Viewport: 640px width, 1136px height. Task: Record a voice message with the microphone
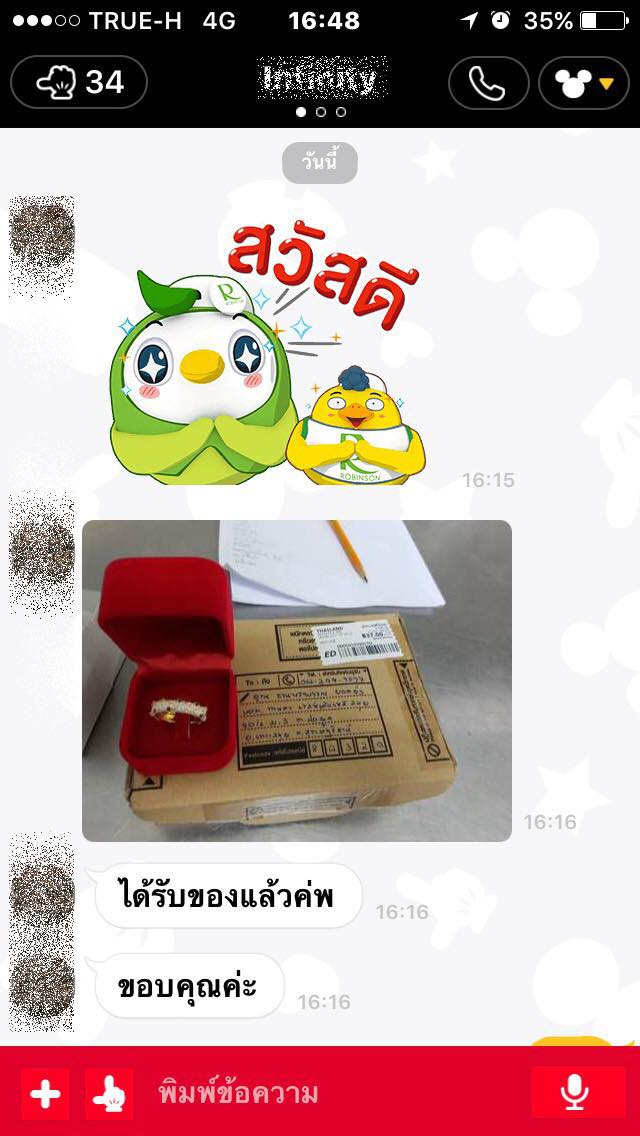click(574, 1092)
